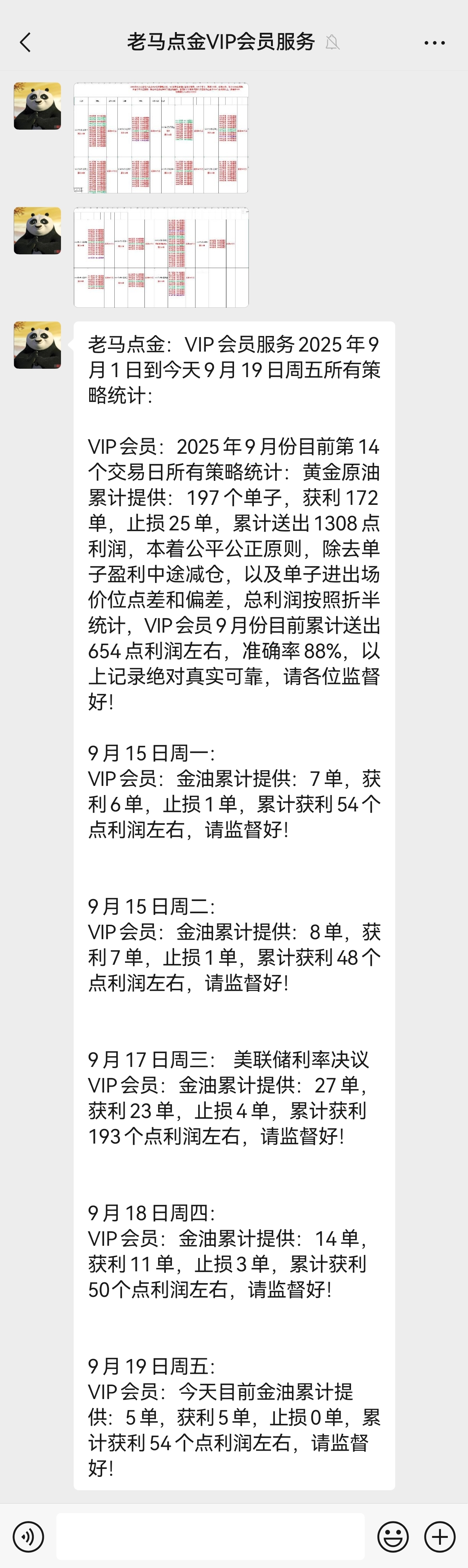
Task: Go back from the 老马点金VIP会员服务 chat
Action: tap(25, 43)
